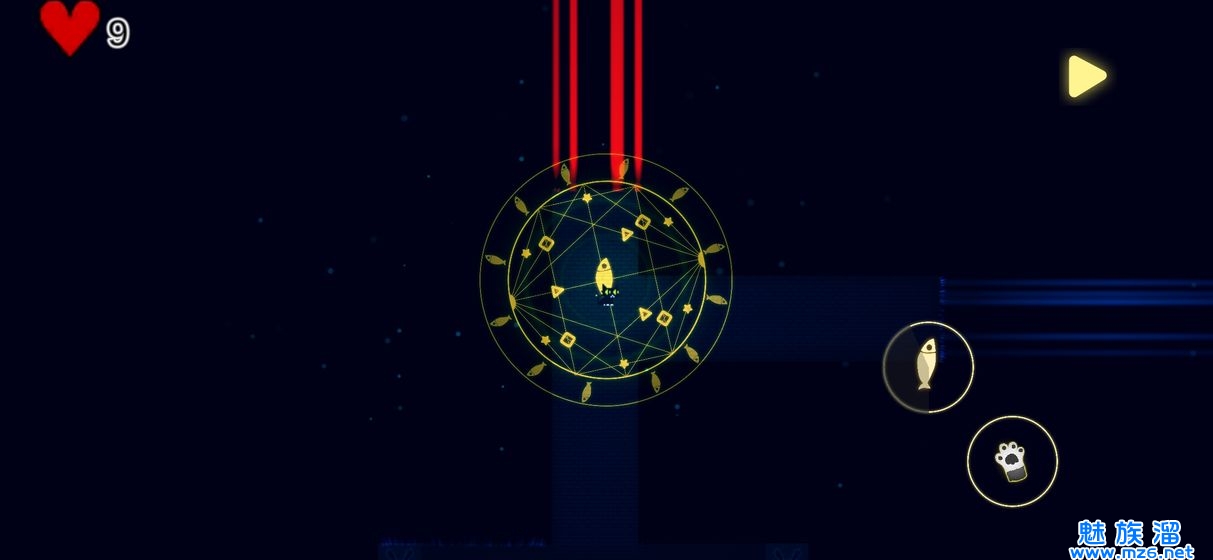Image resolution: width=1213 pixels, height=560 pixels.
Task: Use the fish skill button
Action: 928,366
